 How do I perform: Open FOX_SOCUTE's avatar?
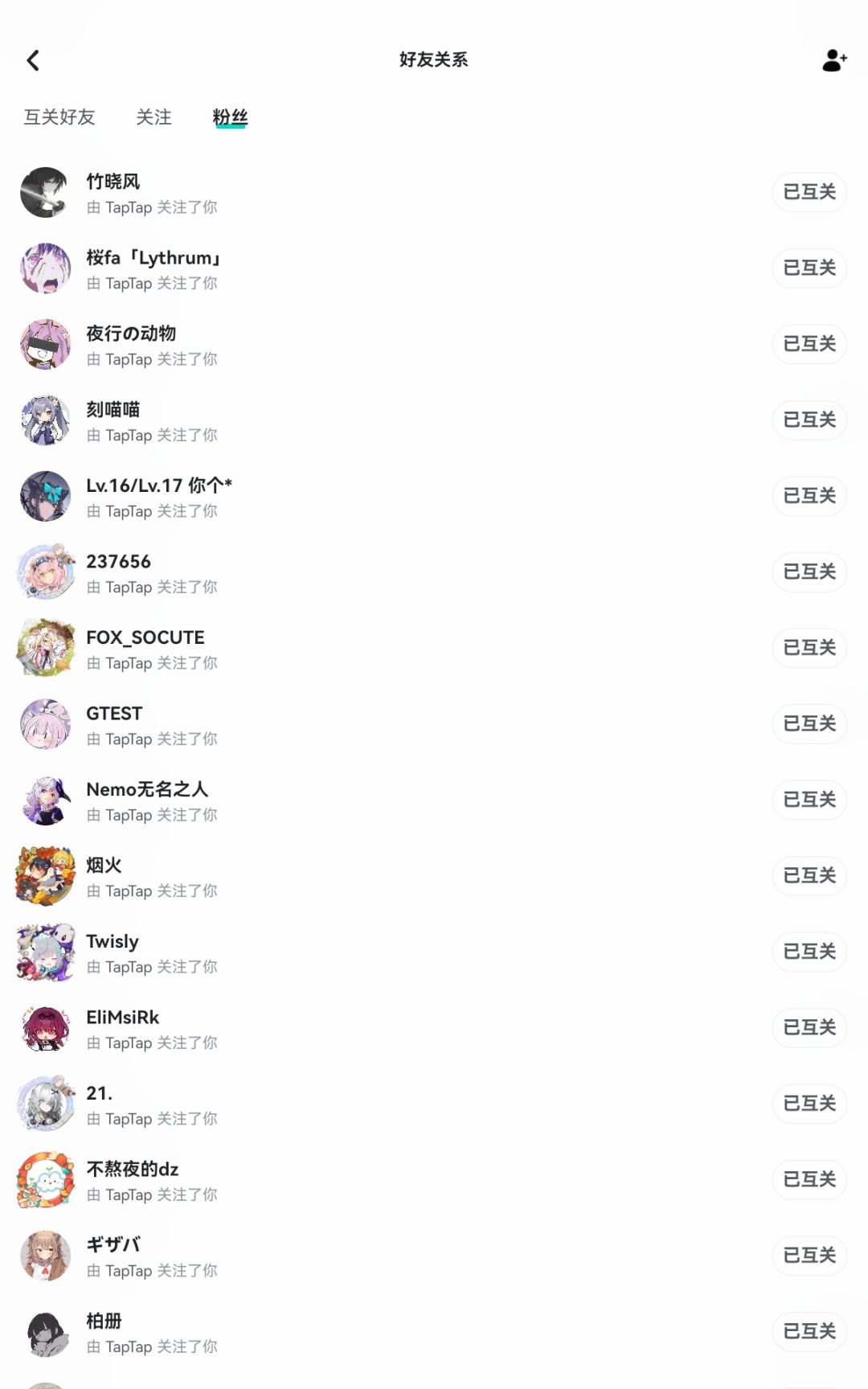tap(45, 648)
